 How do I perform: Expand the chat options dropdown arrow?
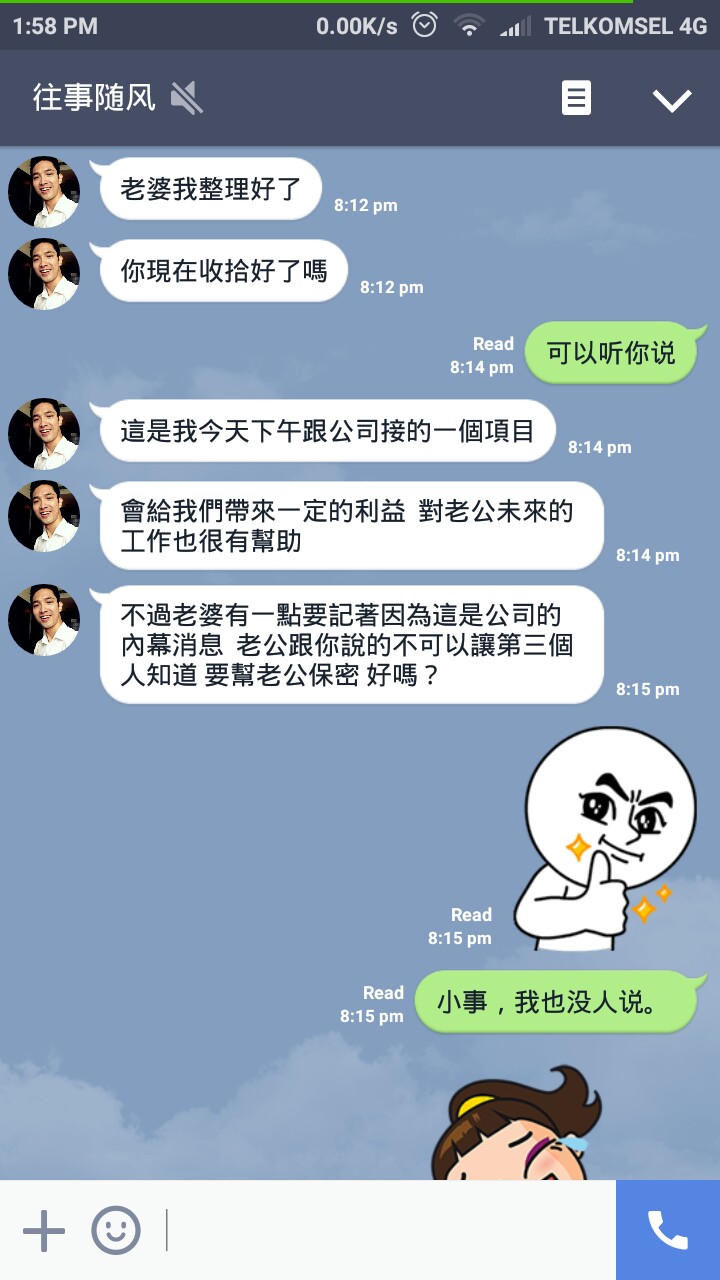(671, 99)
